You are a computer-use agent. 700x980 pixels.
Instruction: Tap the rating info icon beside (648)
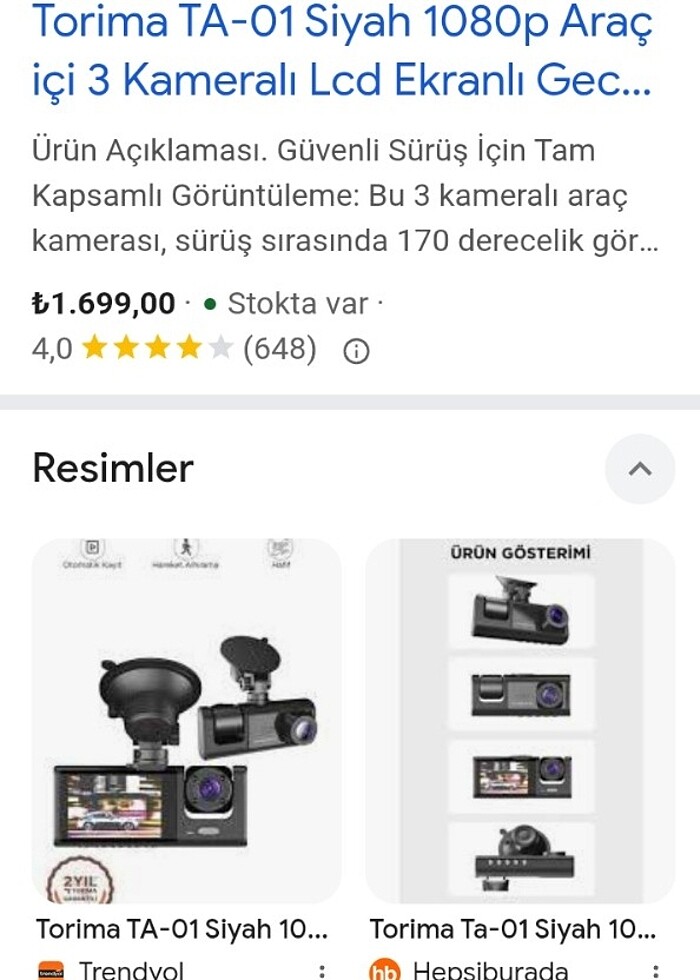point(356,351)
